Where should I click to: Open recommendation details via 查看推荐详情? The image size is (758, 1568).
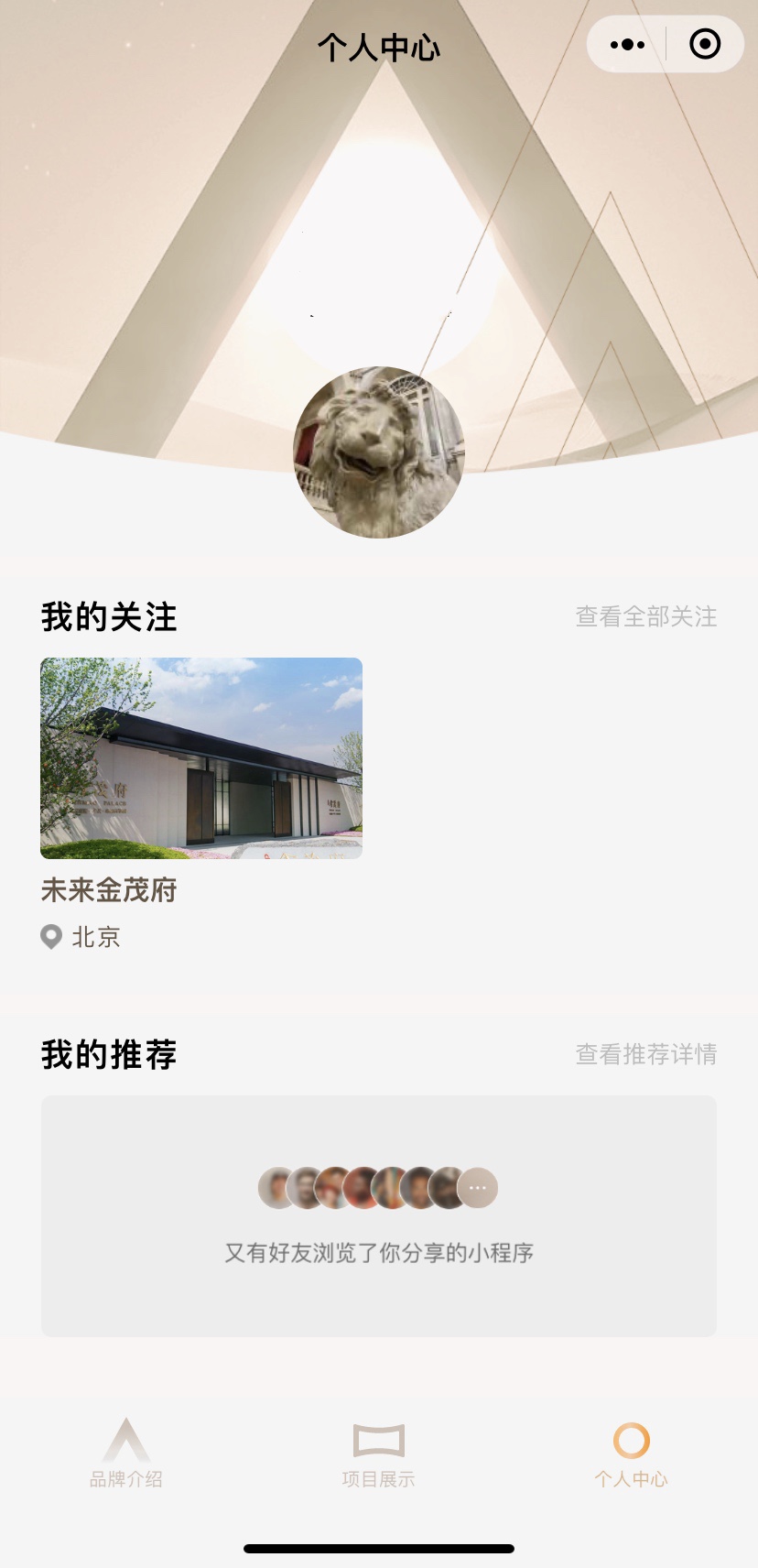coord(645,1054)
